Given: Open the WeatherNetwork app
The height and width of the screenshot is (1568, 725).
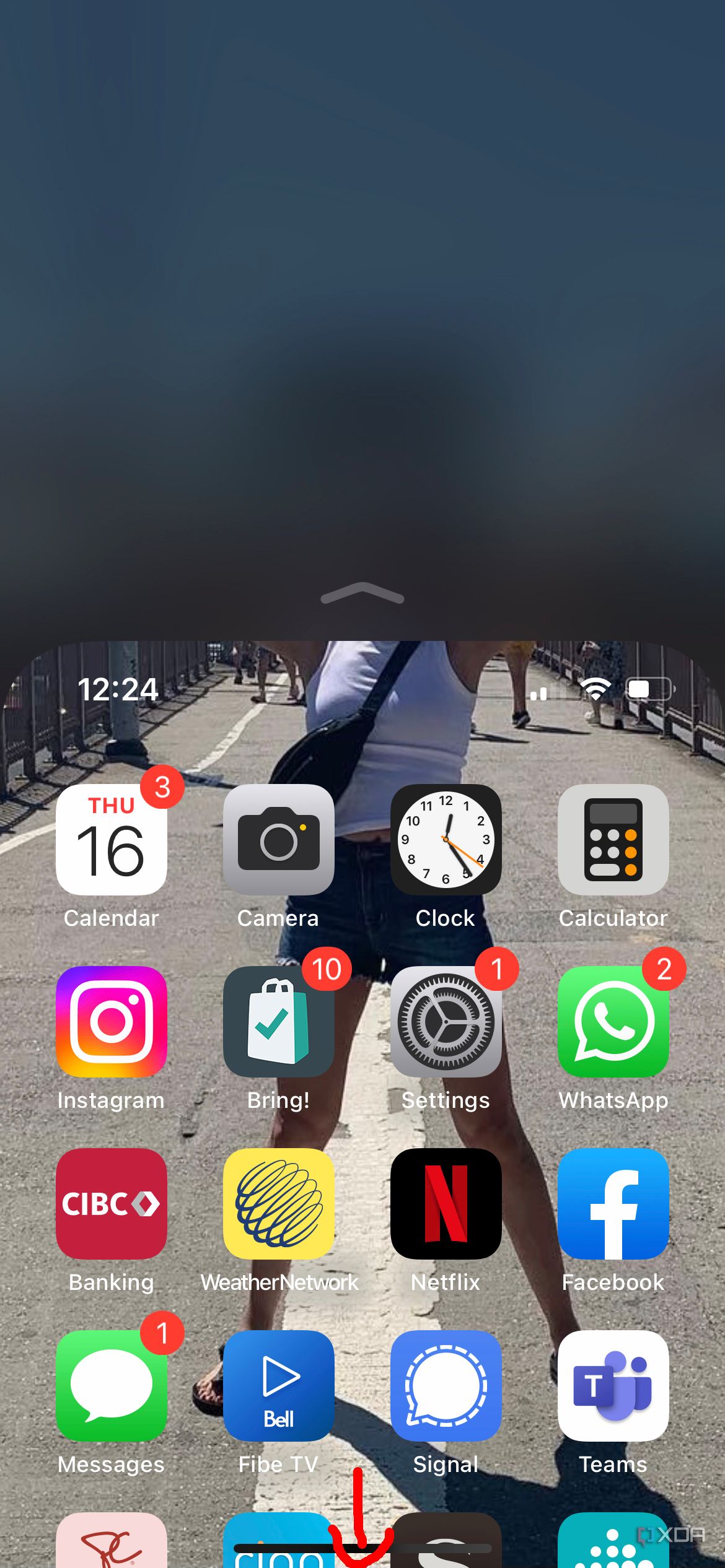Looking at the screenshot, I should coord(278,1204).
